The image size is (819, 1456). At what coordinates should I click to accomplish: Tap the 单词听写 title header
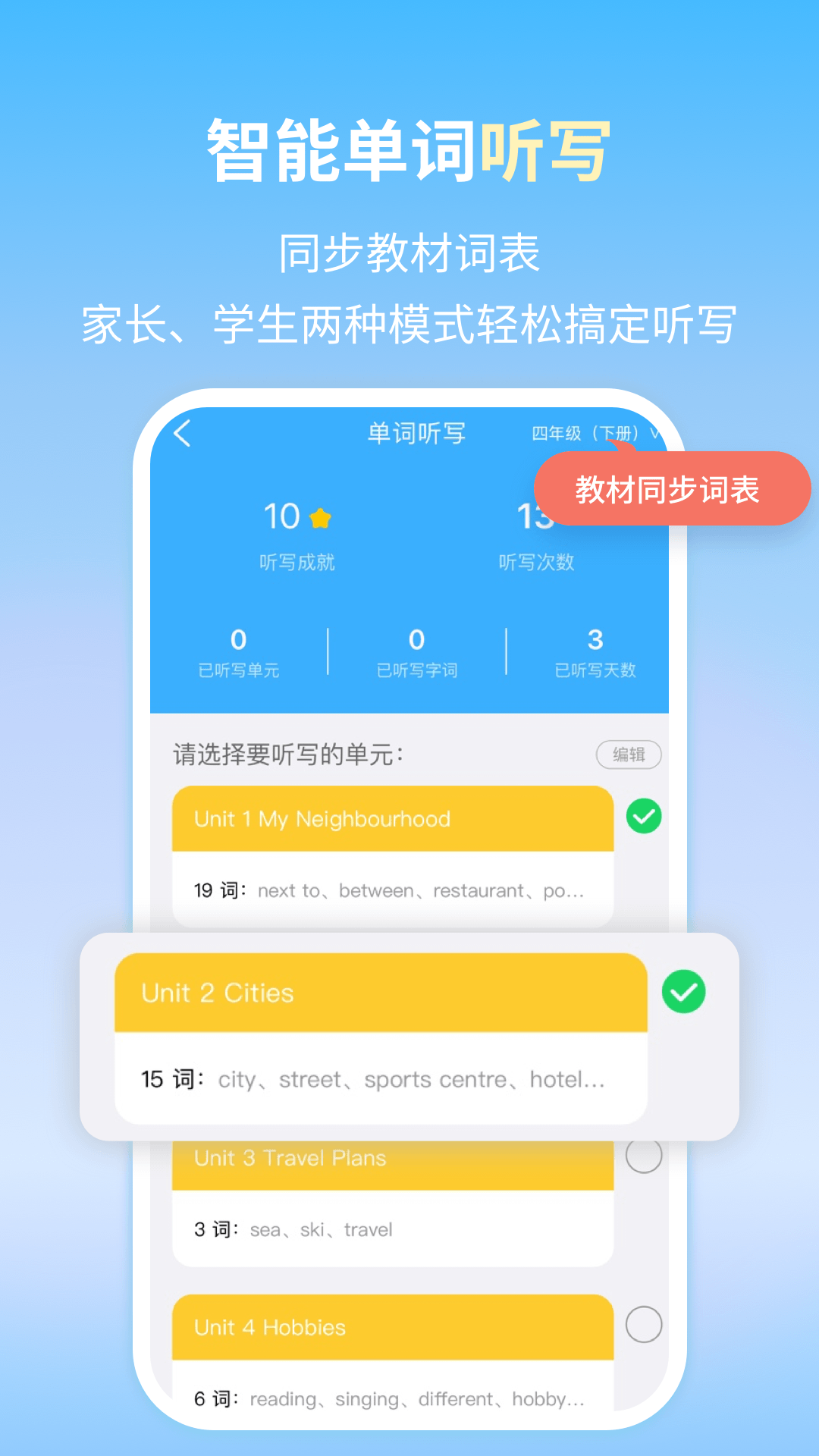pyautogui.click(x=416, y=431)
